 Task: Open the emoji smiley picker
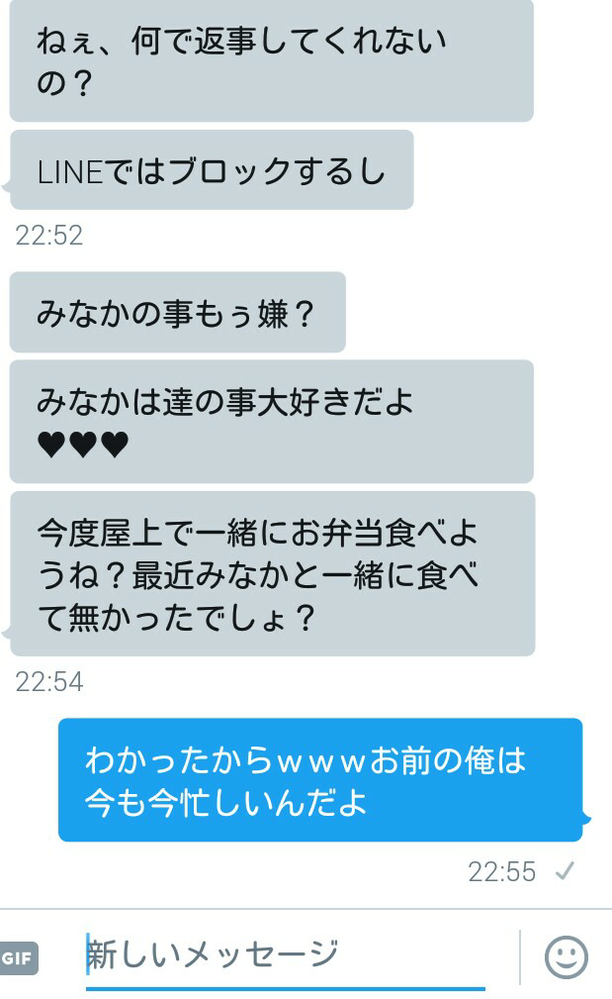[x=566, y=957]
